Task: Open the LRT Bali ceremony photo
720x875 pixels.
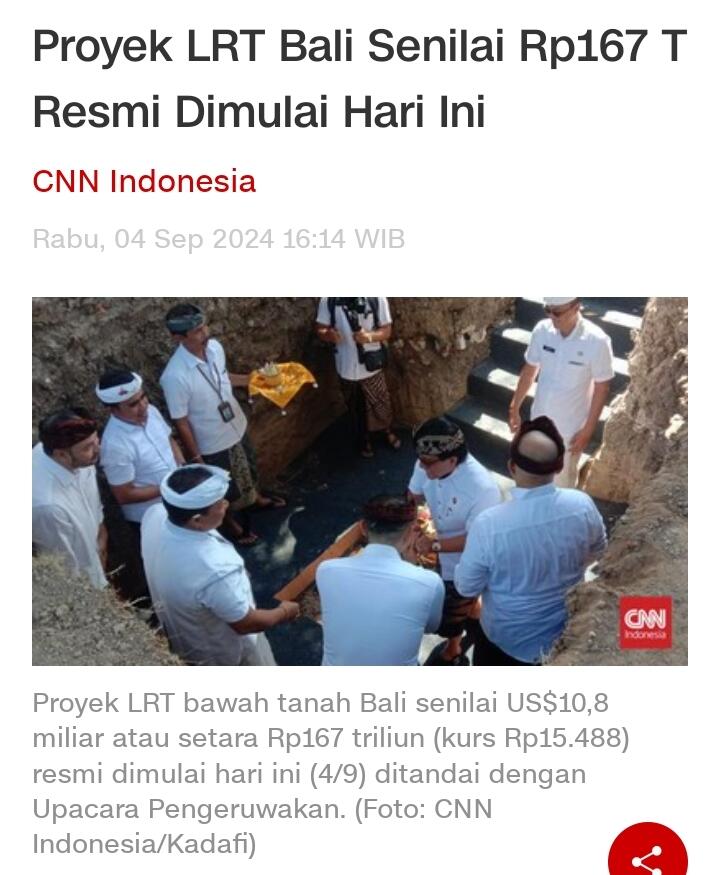Action: [x=360, y=481]
